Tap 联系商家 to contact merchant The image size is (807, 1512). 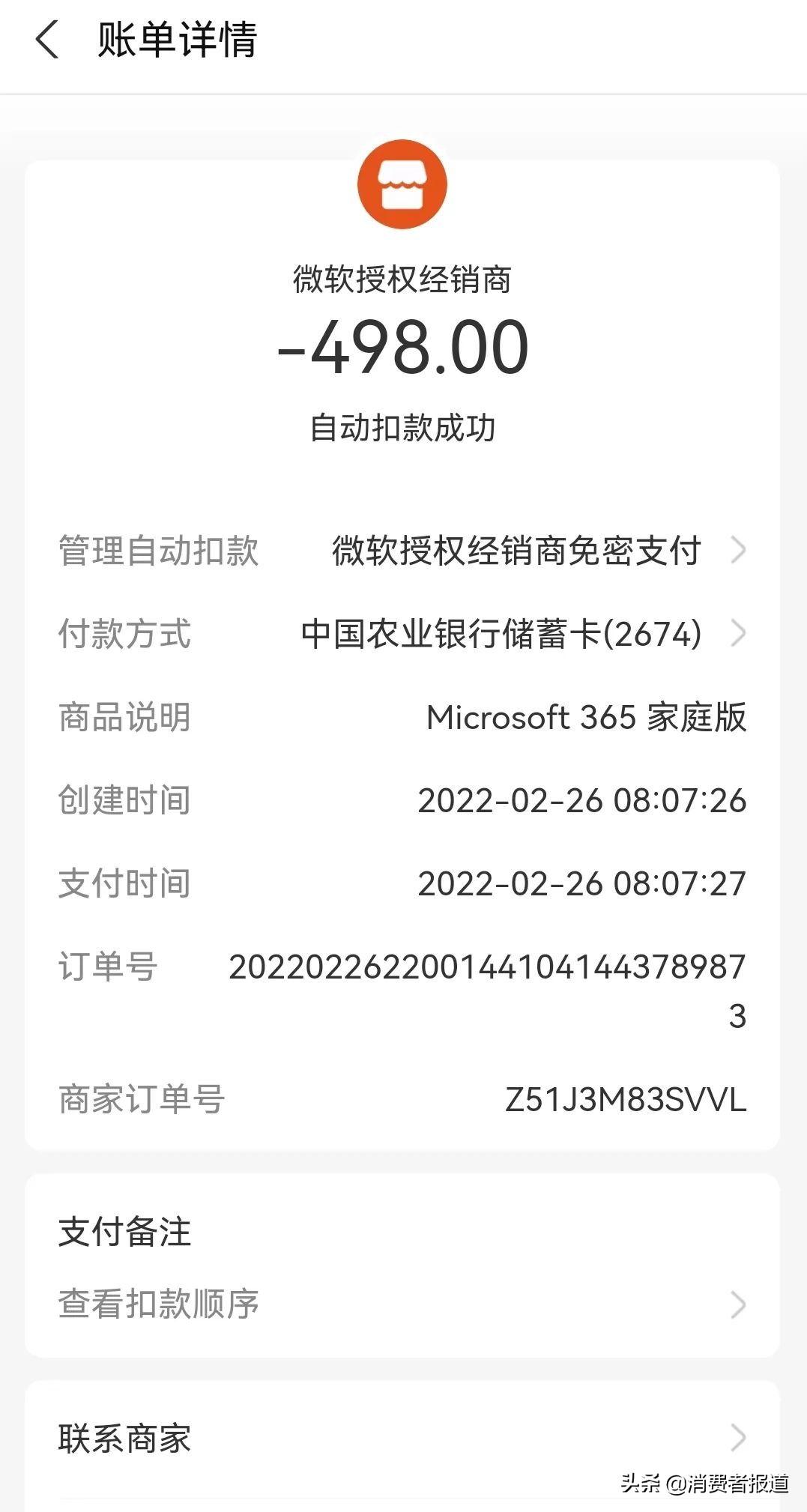pos(402,1438)
